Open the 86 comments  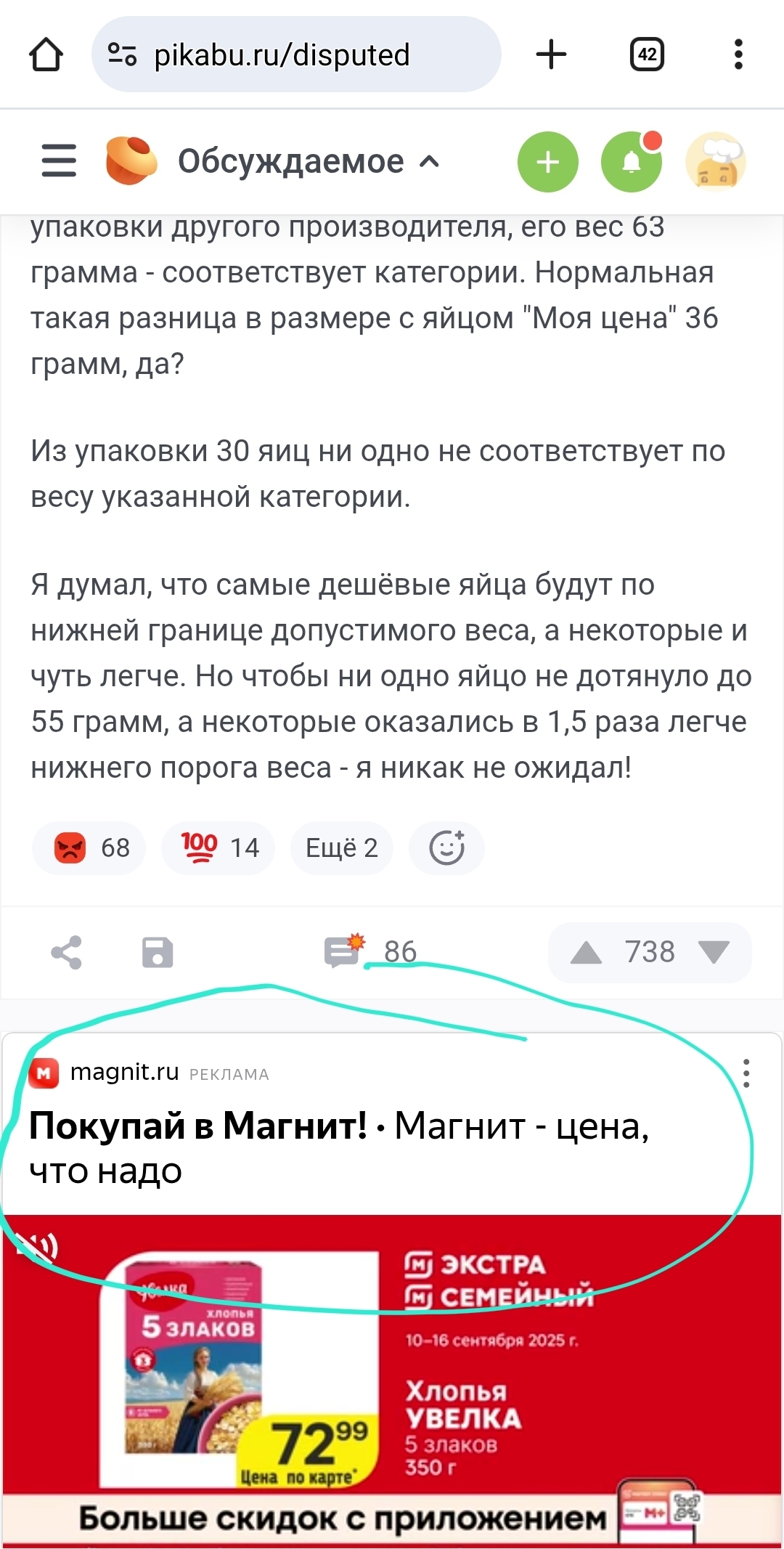370,951
